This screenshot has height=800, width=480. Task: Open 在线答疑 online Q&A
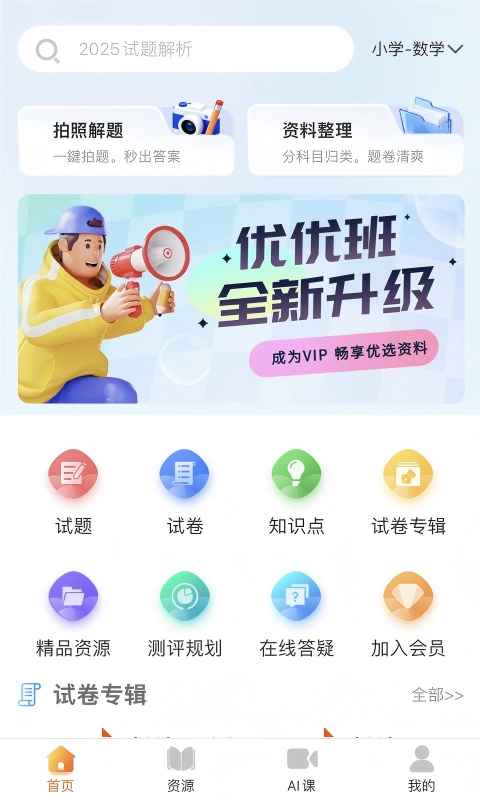pos(296,615)
